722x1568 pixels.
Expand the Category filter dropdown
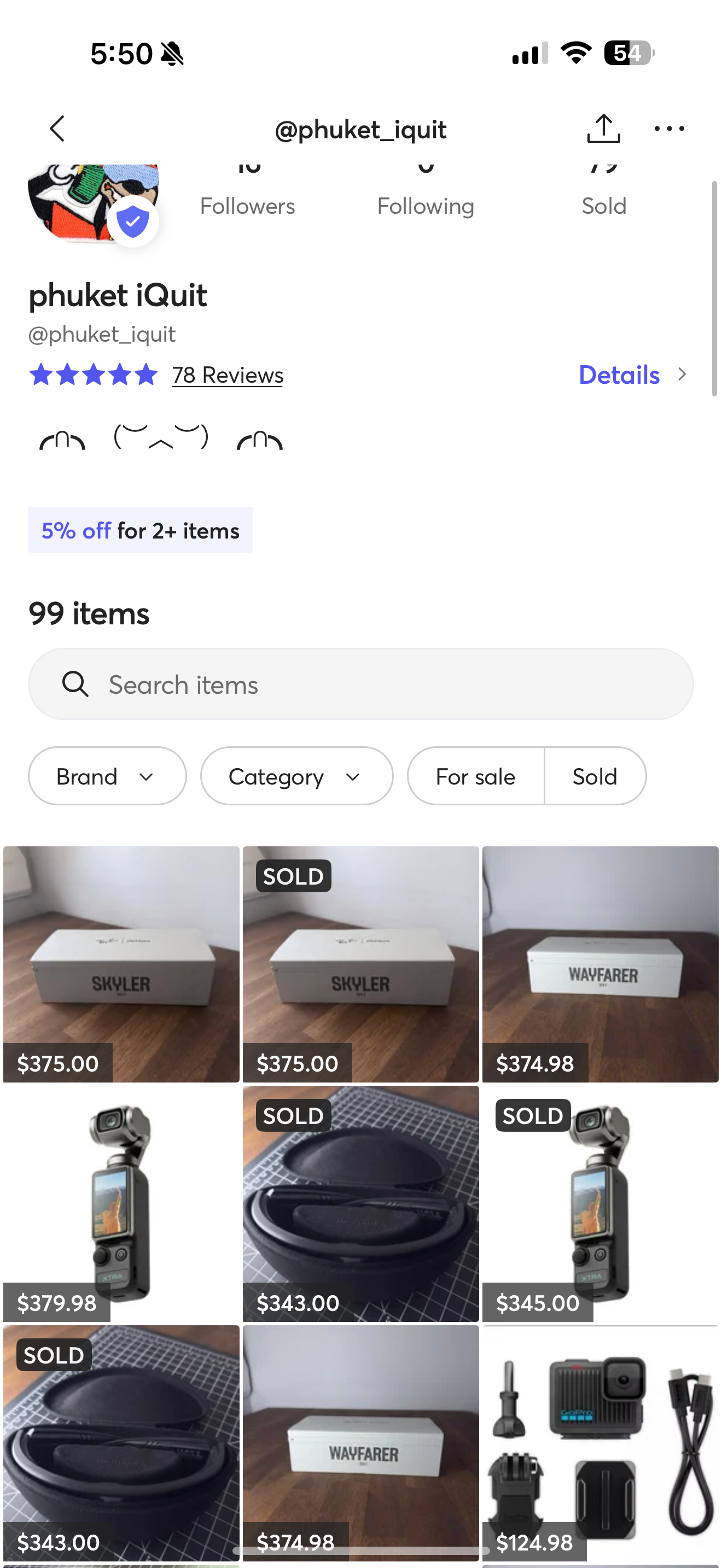(296, 776)
